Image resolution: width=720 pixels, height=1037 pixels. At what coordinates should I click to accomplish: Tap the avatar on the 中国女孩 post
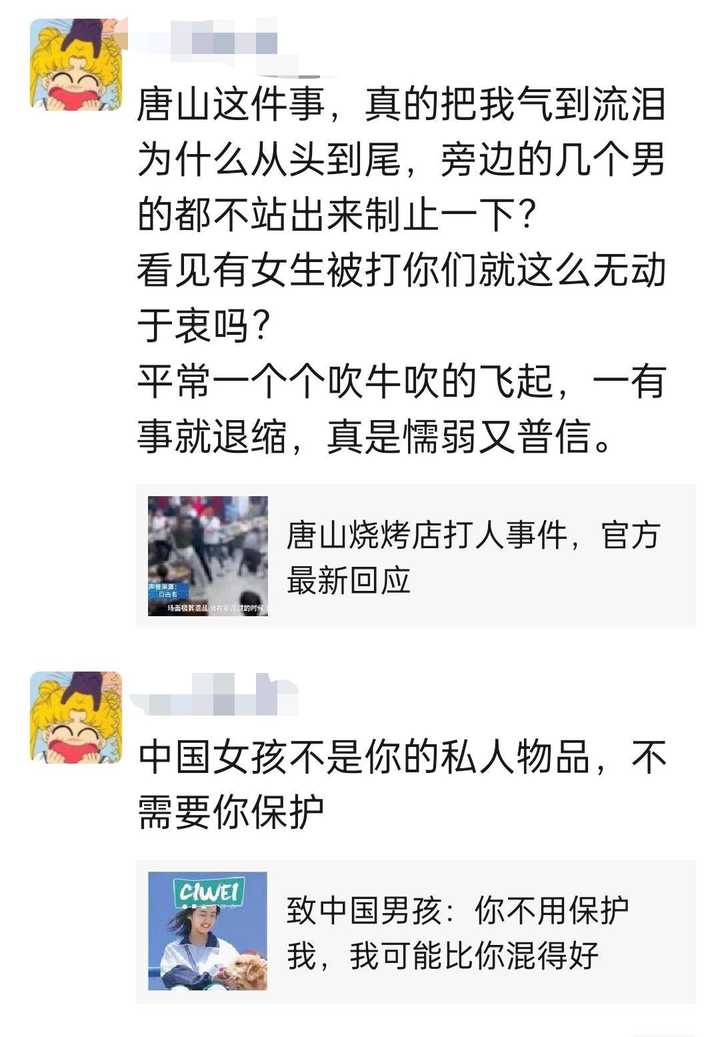pyautogui.click(x=75, y=717)
